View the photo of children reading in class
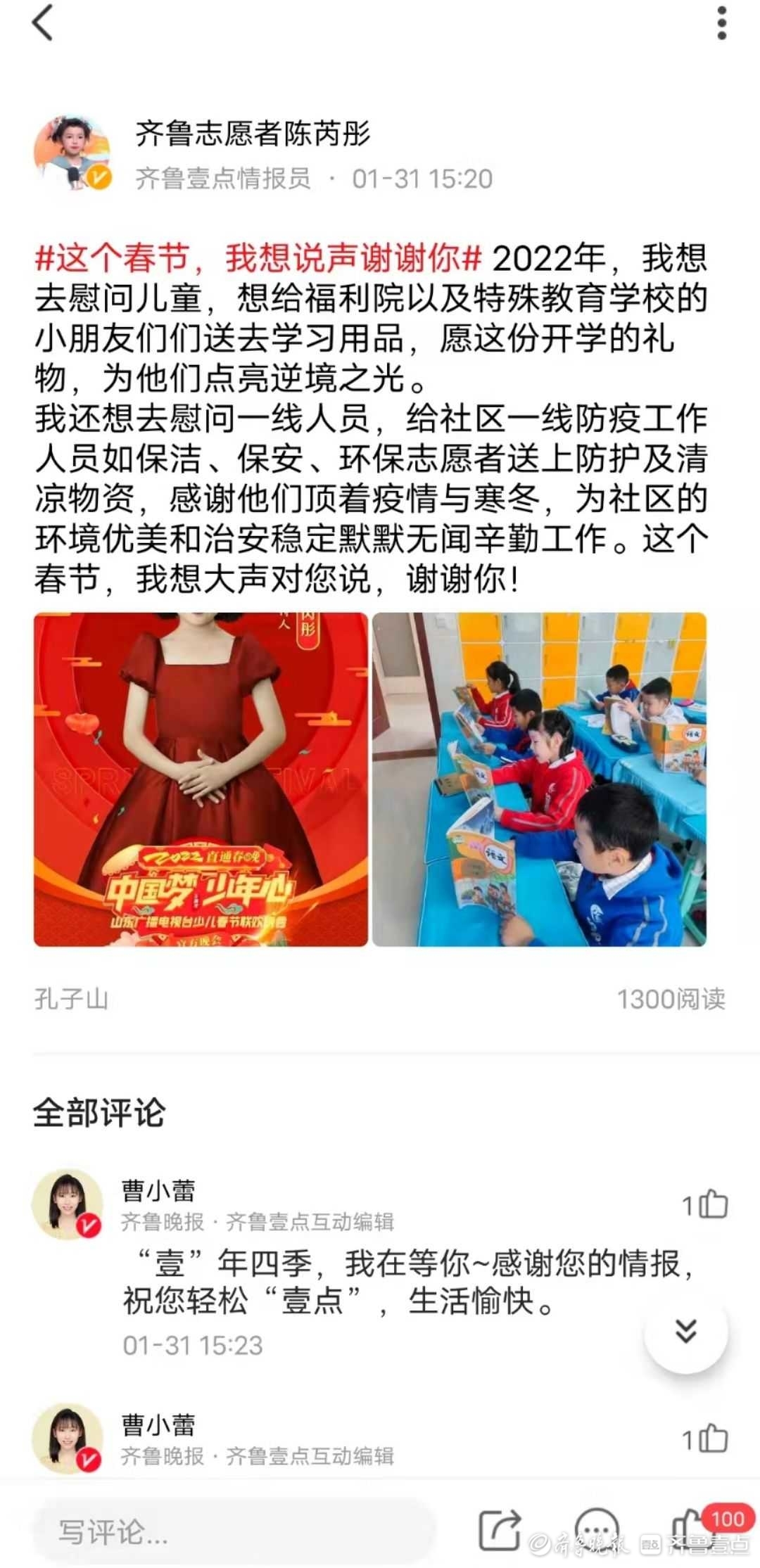Screen dimensions: 760x1568 [539, 779]
